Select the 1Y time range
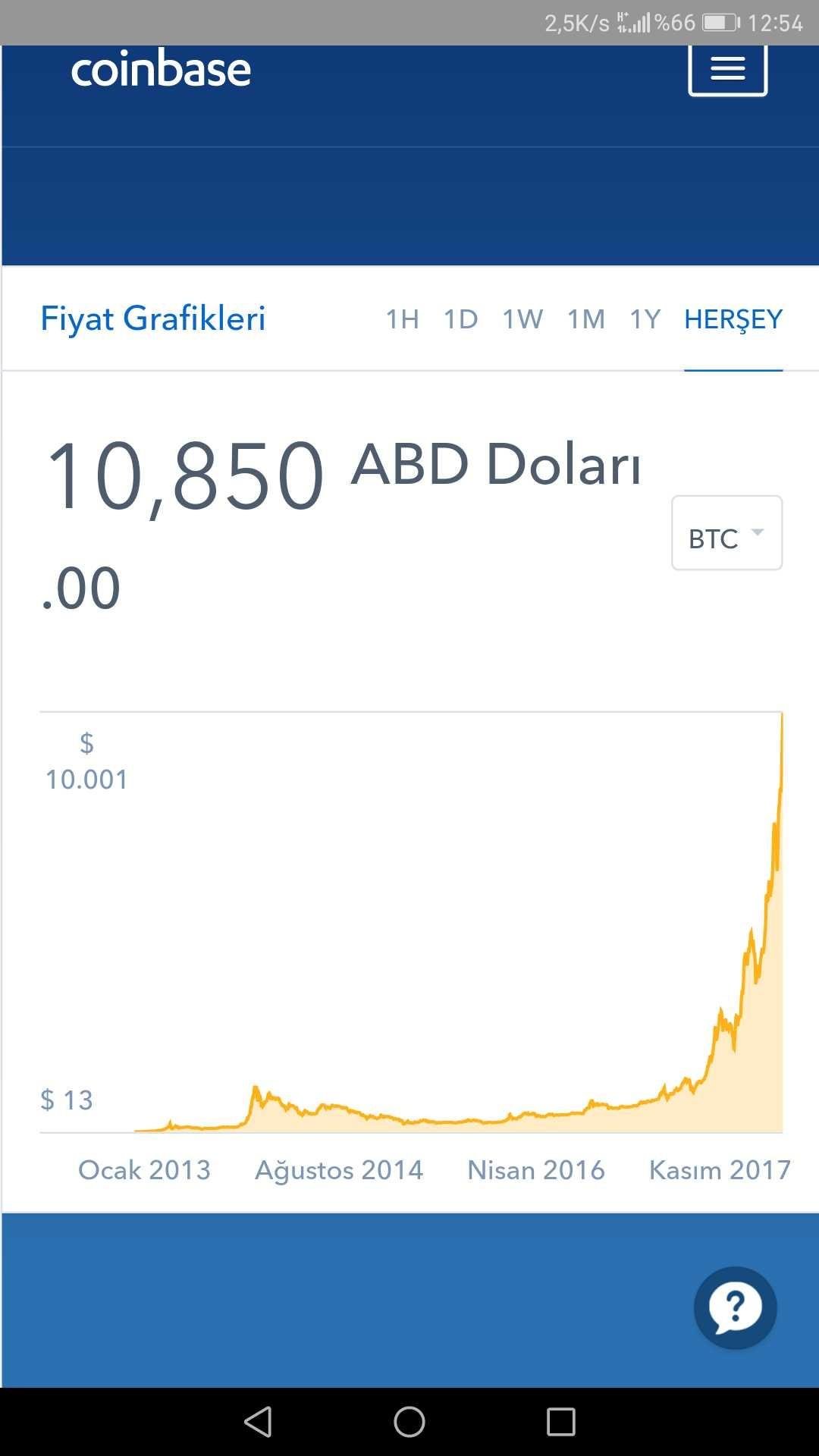This screenshot has width=819, height=1456. (x=645, y=319)
